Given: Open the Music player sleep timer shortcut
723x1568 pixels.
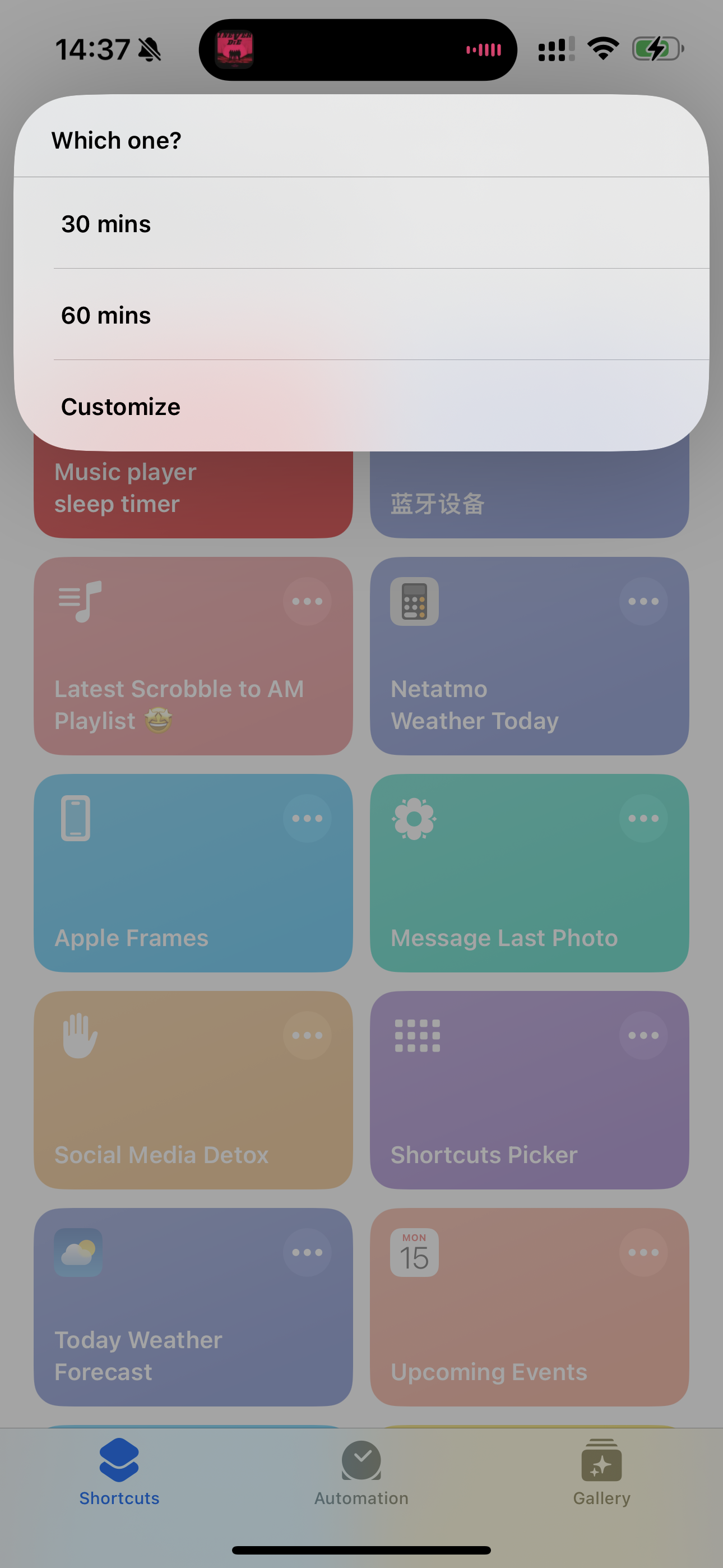Looking at the screenshot, I should (x=193, y=492).
